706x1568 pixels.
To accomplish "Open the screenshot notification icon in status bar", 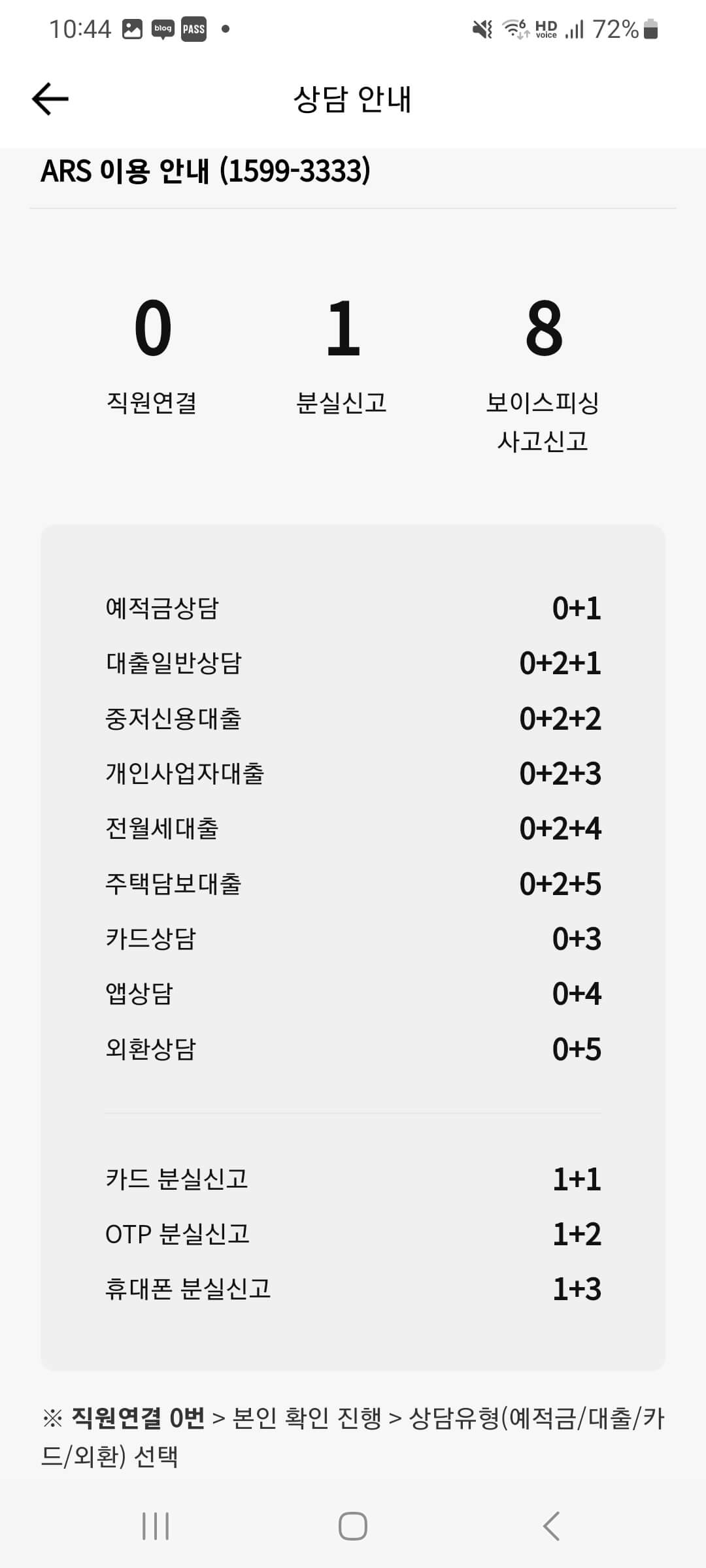I will point(133,28).
